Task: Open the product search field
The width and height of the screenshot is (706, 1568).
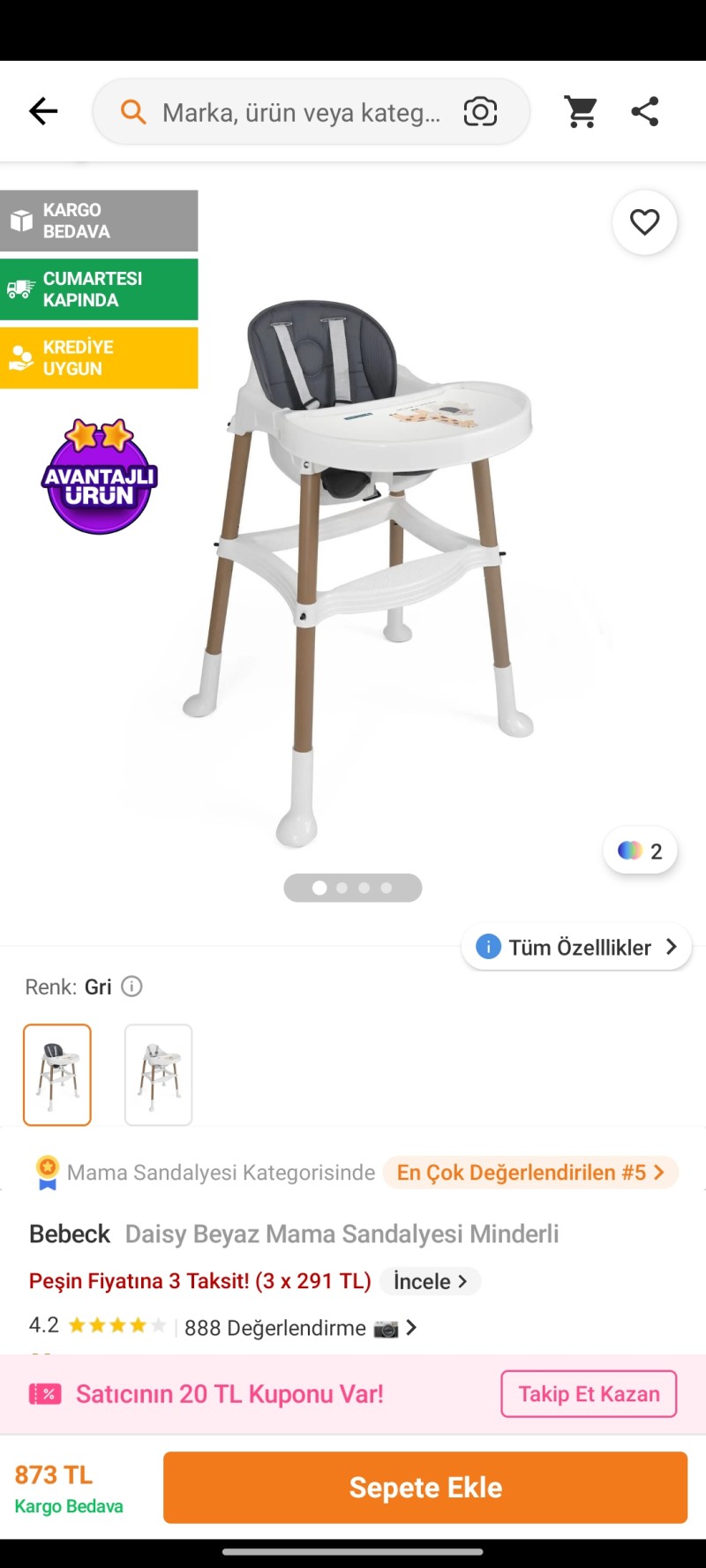Action: pyautogui.click(x=300, y=112)
